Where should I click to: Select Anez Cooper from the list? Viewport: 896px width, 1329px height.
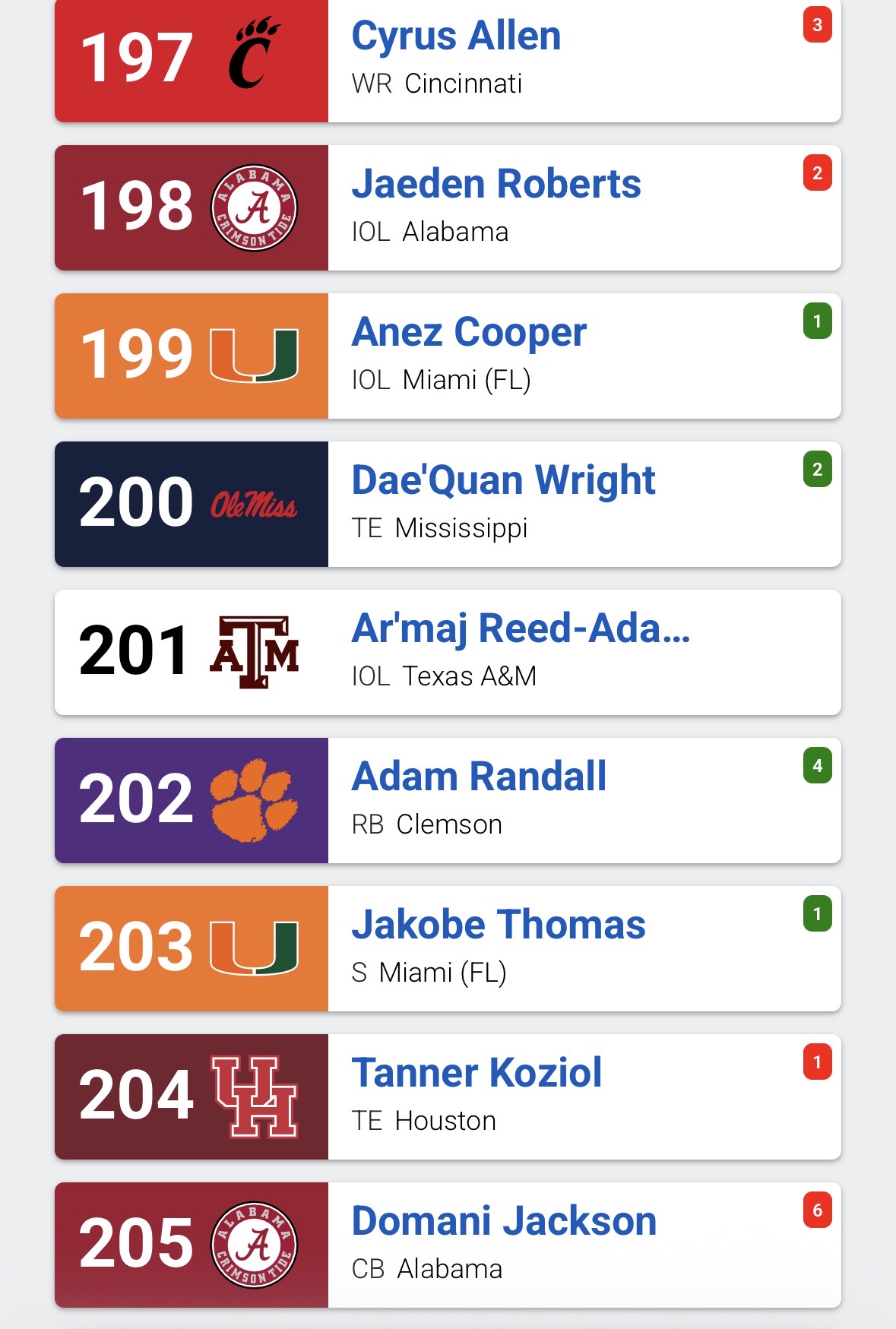point(469,333)
